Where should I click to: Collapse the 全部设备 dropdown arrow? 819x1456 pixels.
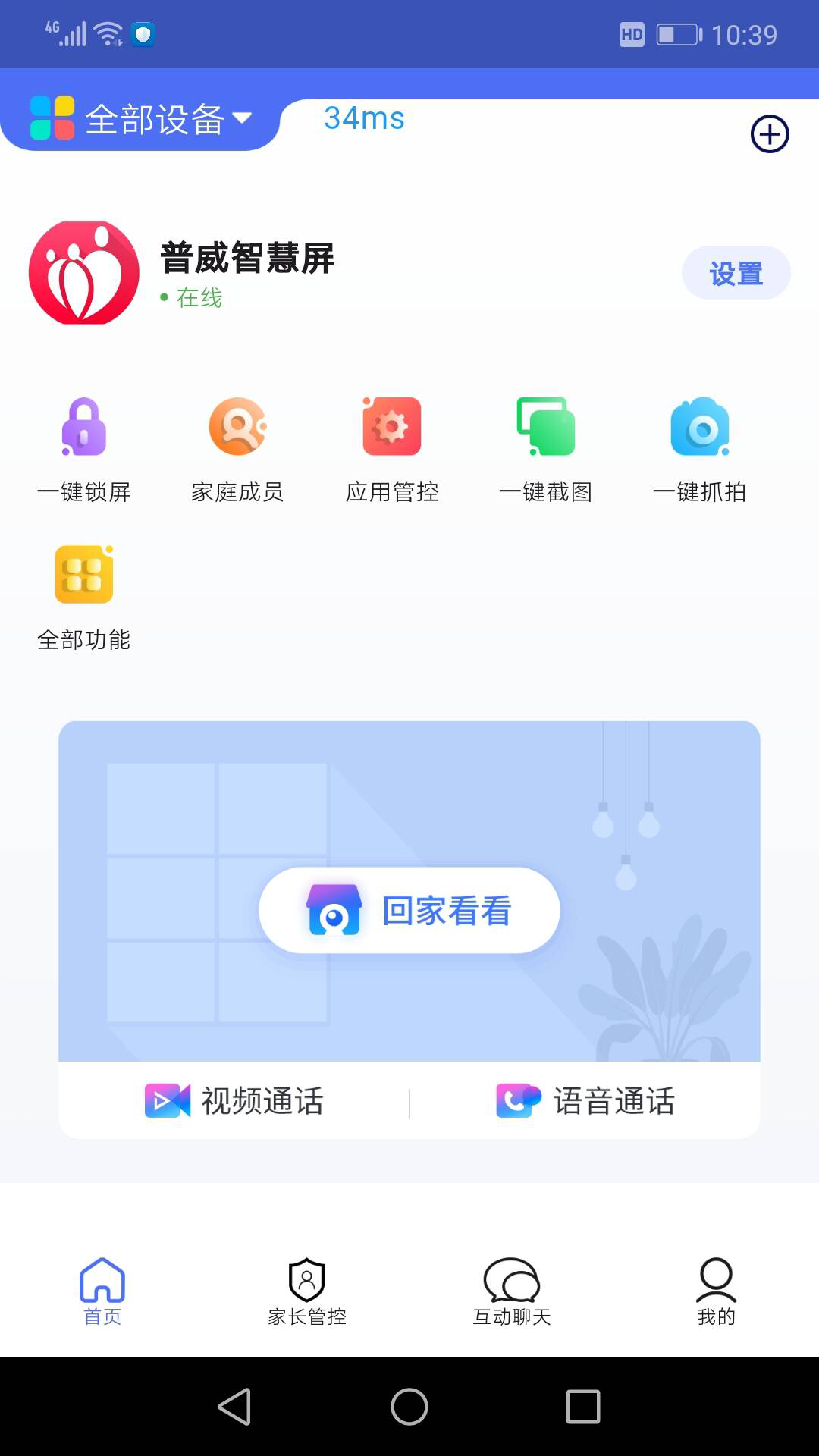click(x=244, y=120)
